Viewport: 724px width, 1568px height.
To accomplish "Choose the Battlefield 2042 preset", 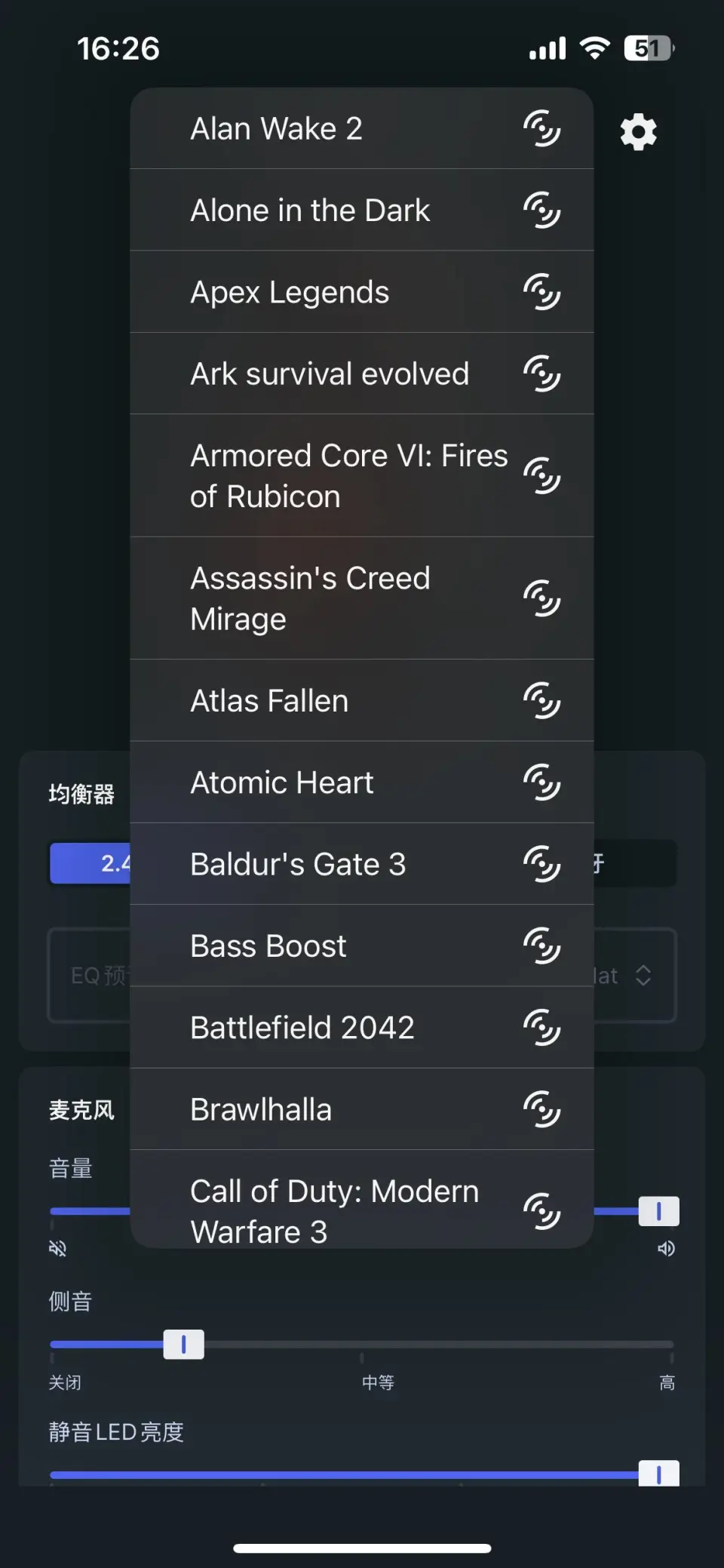I will tap(360, 1028).
